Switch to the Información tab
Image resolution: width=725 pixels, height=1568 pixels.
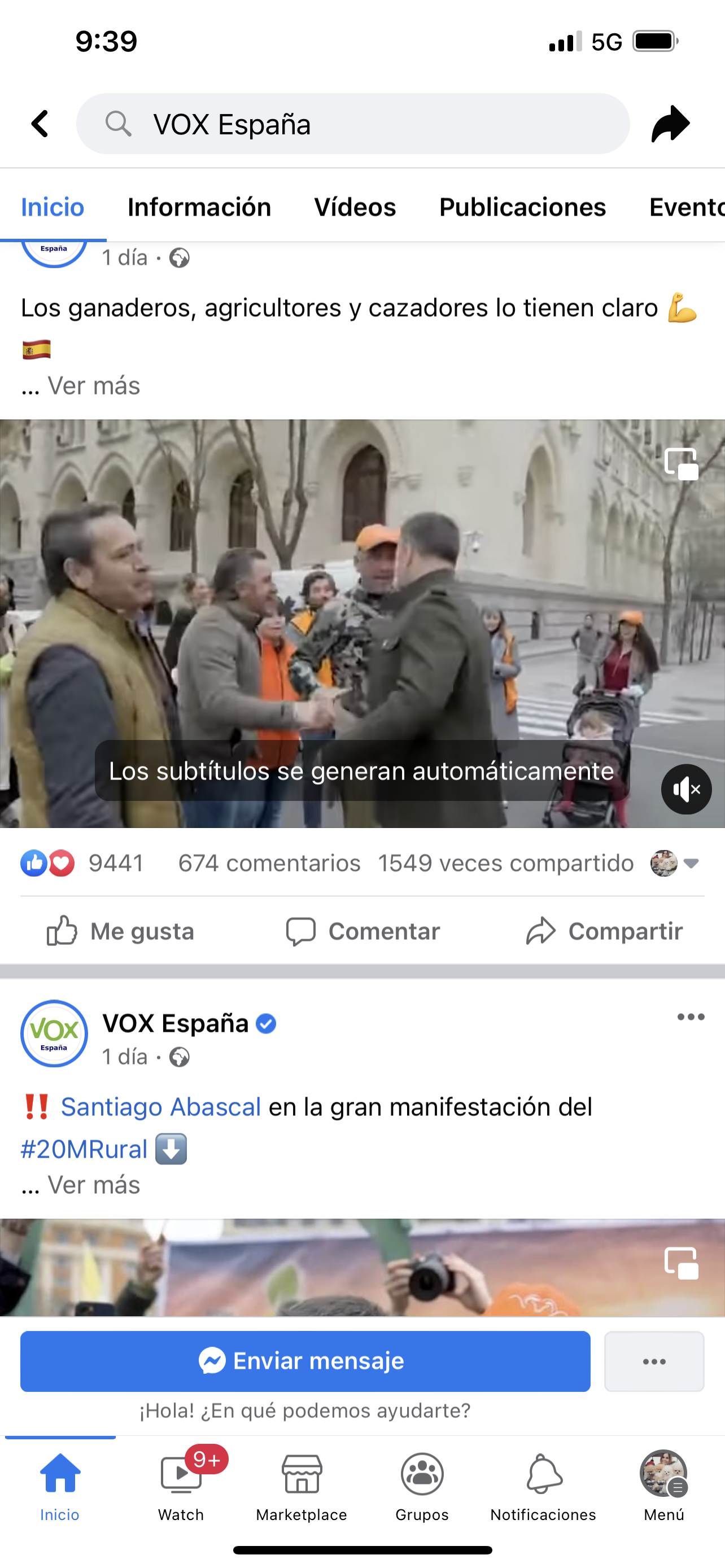199,208
